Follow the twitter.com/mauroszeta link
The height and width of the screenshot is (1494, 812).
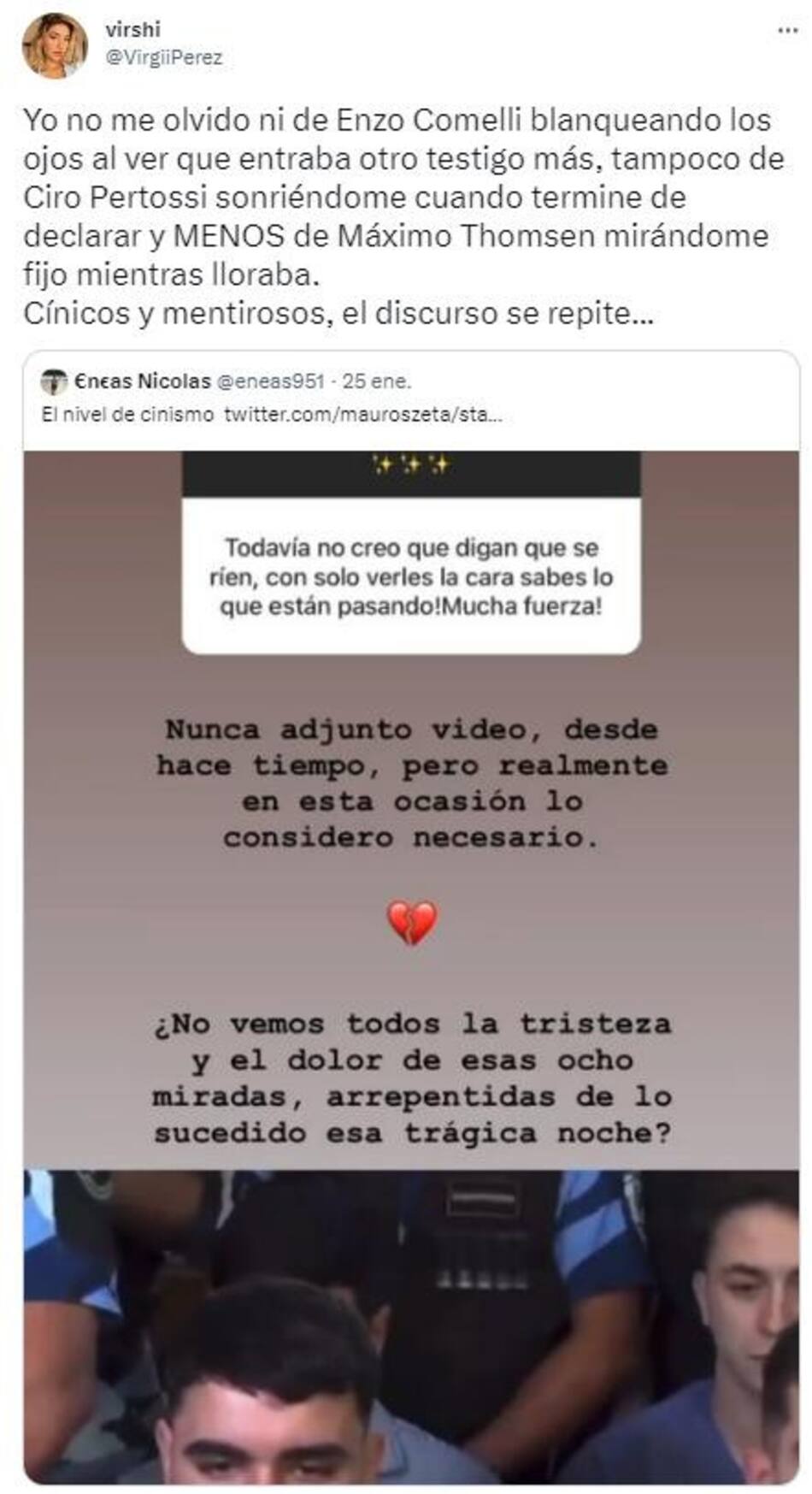click(x=362, y=416)
